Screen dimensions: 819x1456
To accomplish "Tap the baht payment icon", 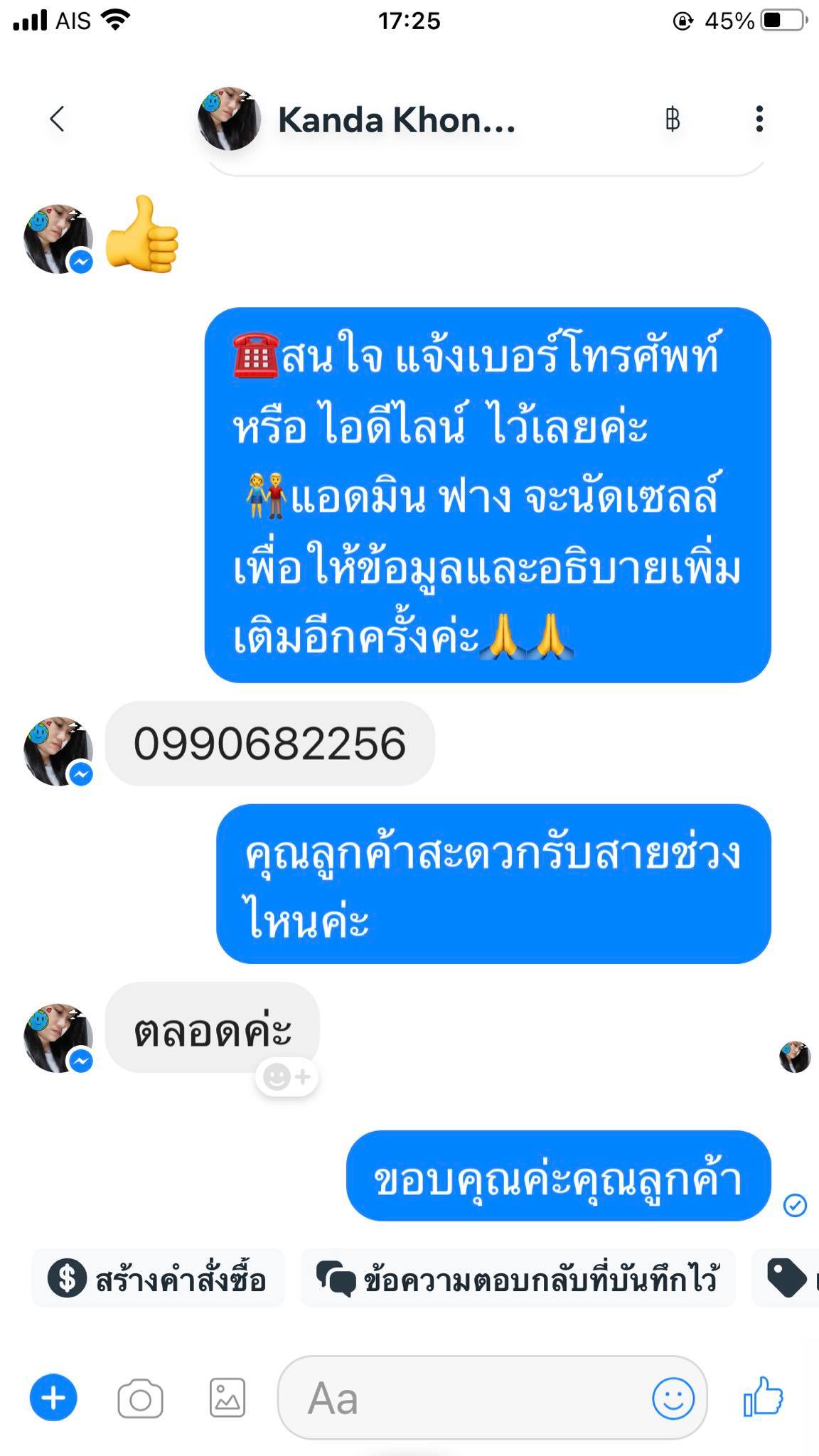I will coord(672,119).
